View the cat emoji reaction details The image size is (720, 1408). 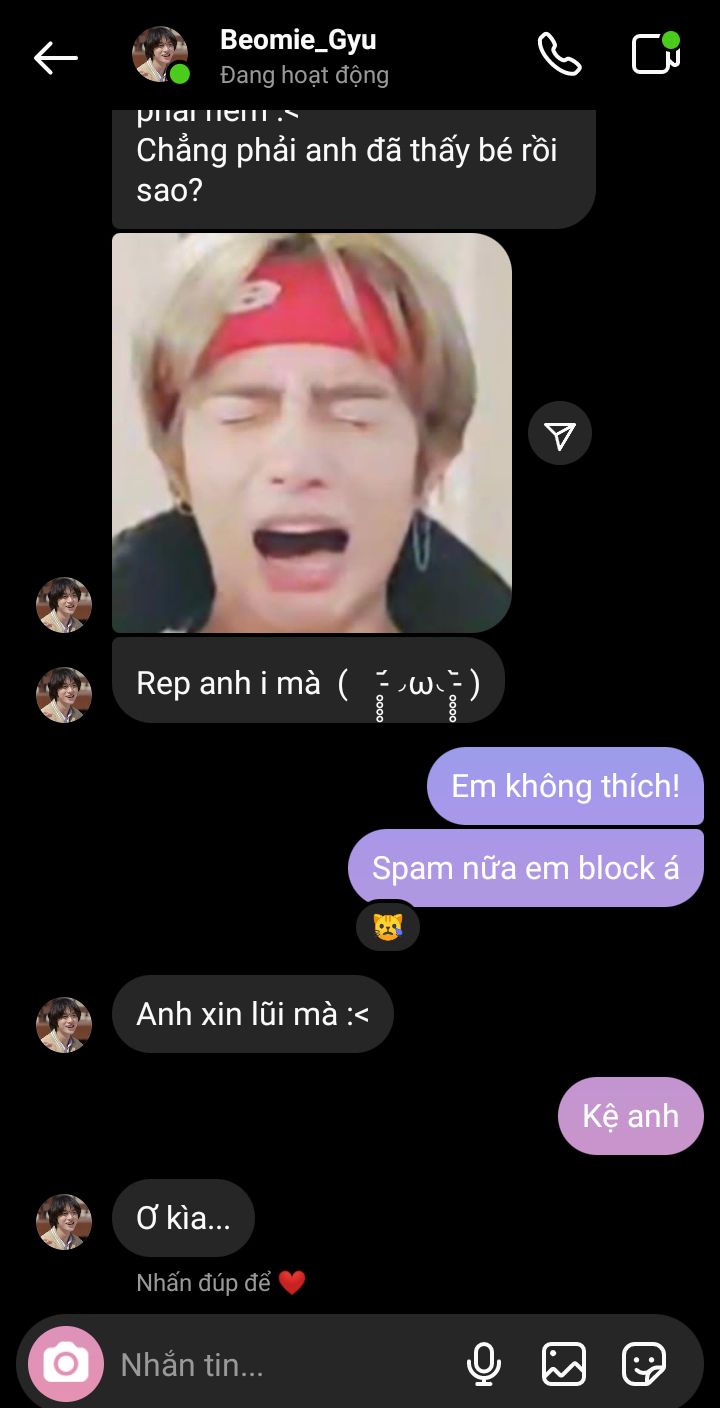[388, 927]
